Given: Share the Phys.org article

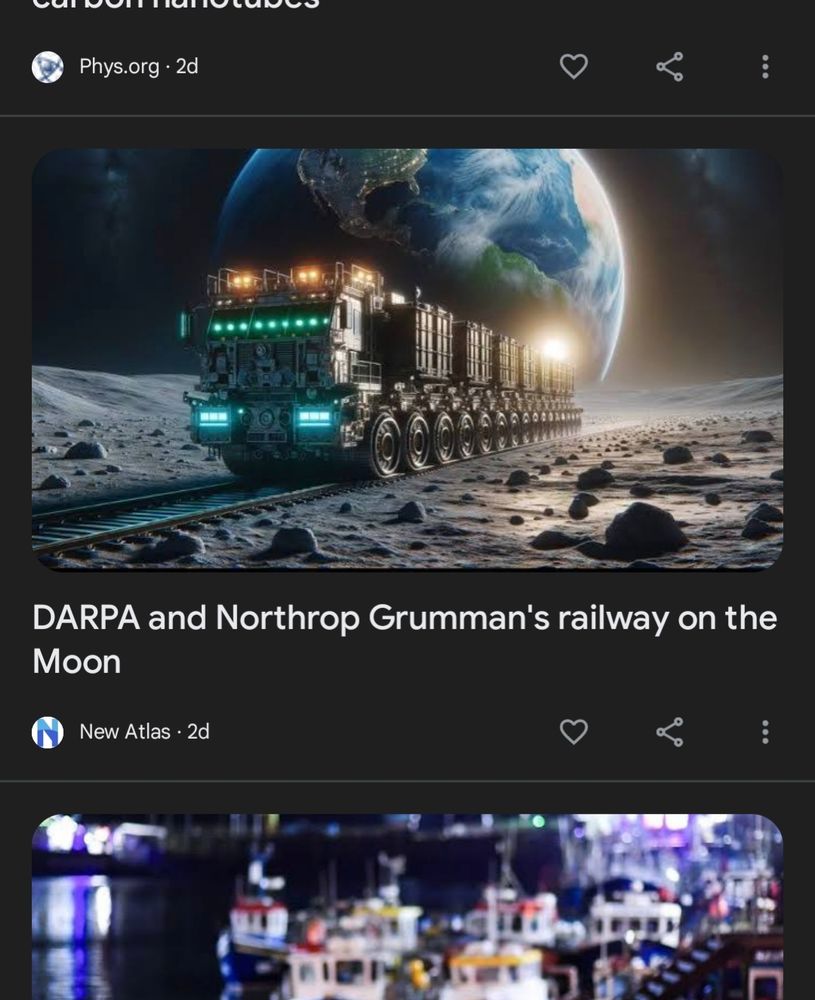Looking at the screenshot, I should click(x=669, y=67).
